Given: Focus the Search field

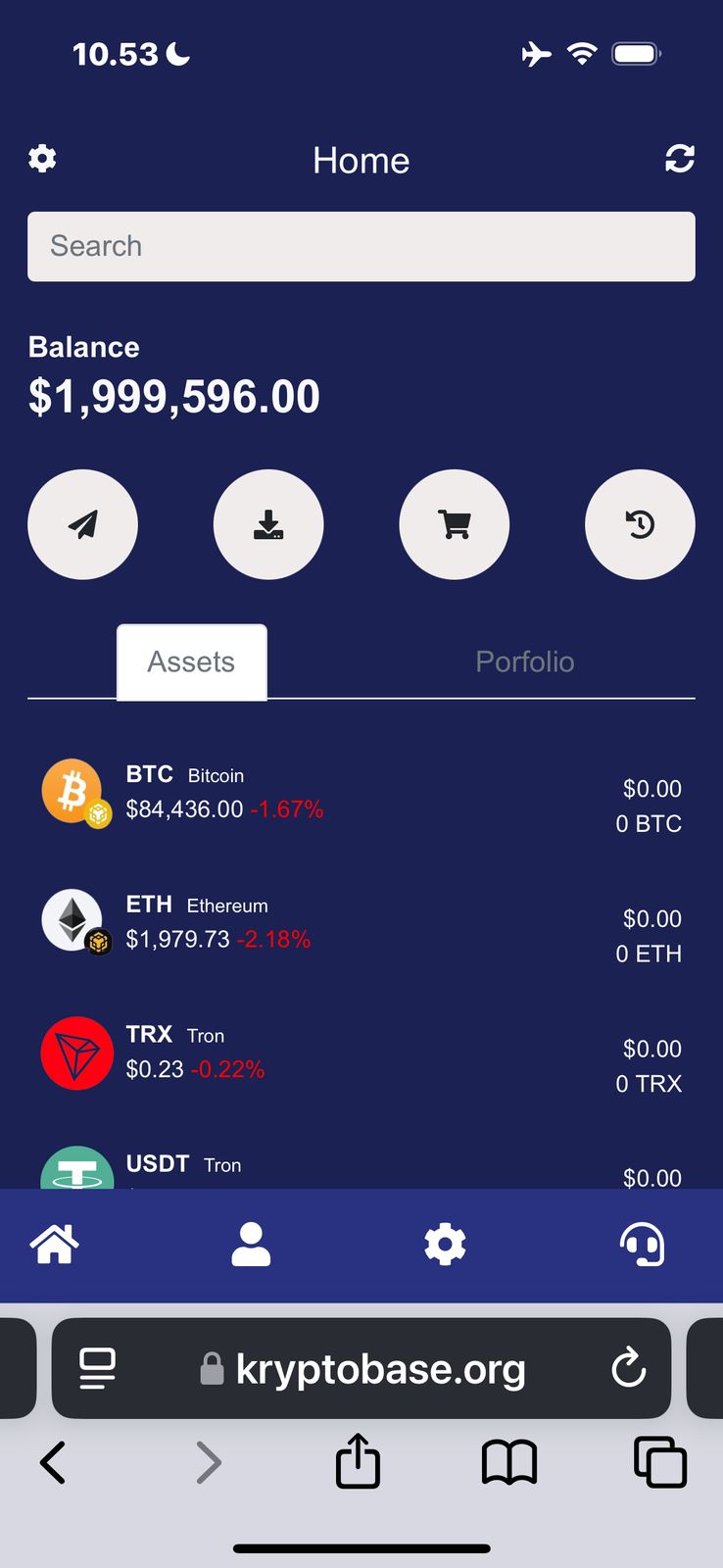Looking at the screenshot, I should click(x=361, y=246).
